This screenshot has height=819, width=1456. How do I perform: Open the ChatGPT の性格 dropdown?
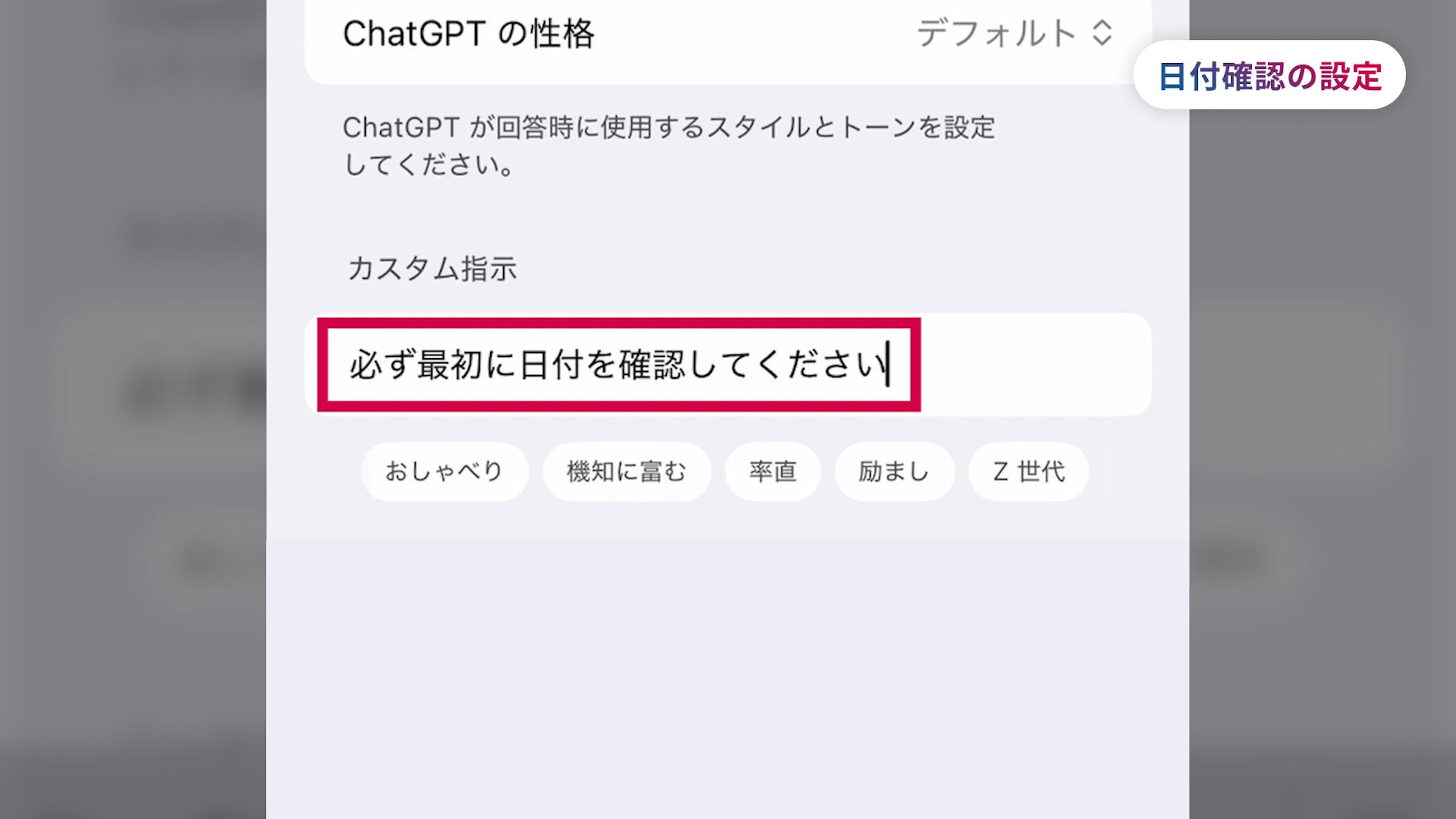1014,33
